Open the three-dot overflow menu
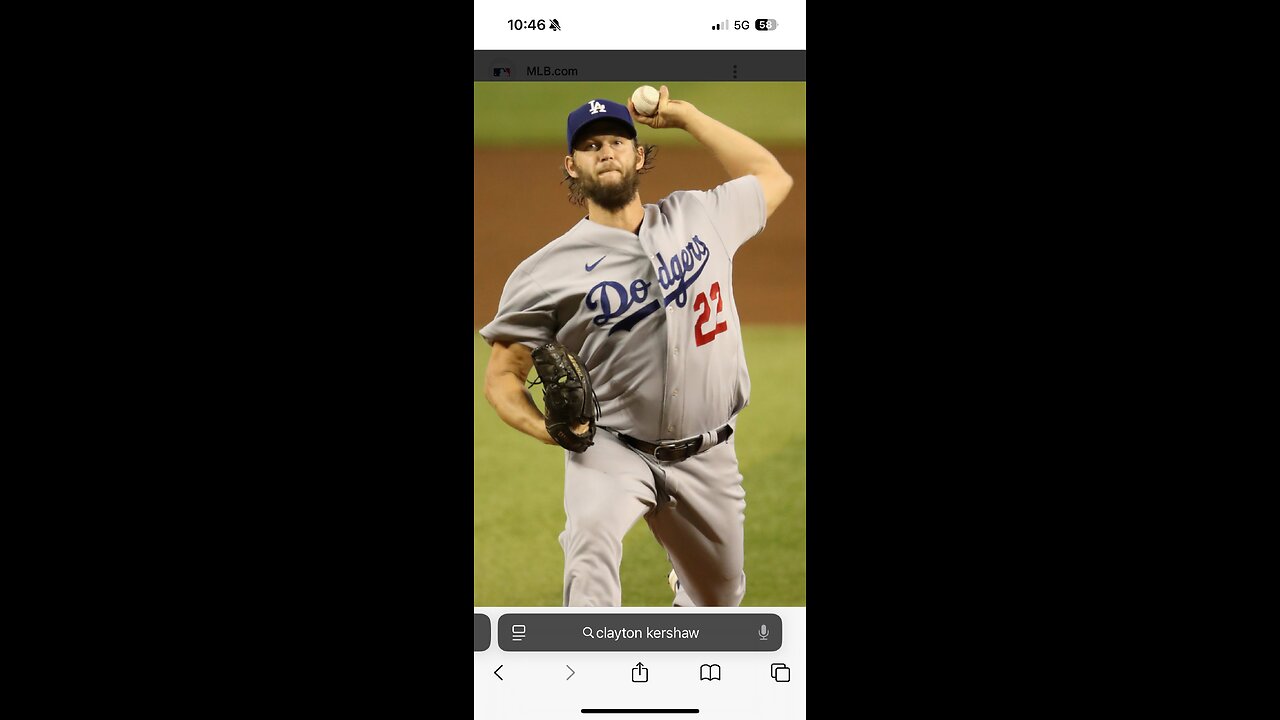This screenshot has width=1280, height=720. [x=734, y=71]
